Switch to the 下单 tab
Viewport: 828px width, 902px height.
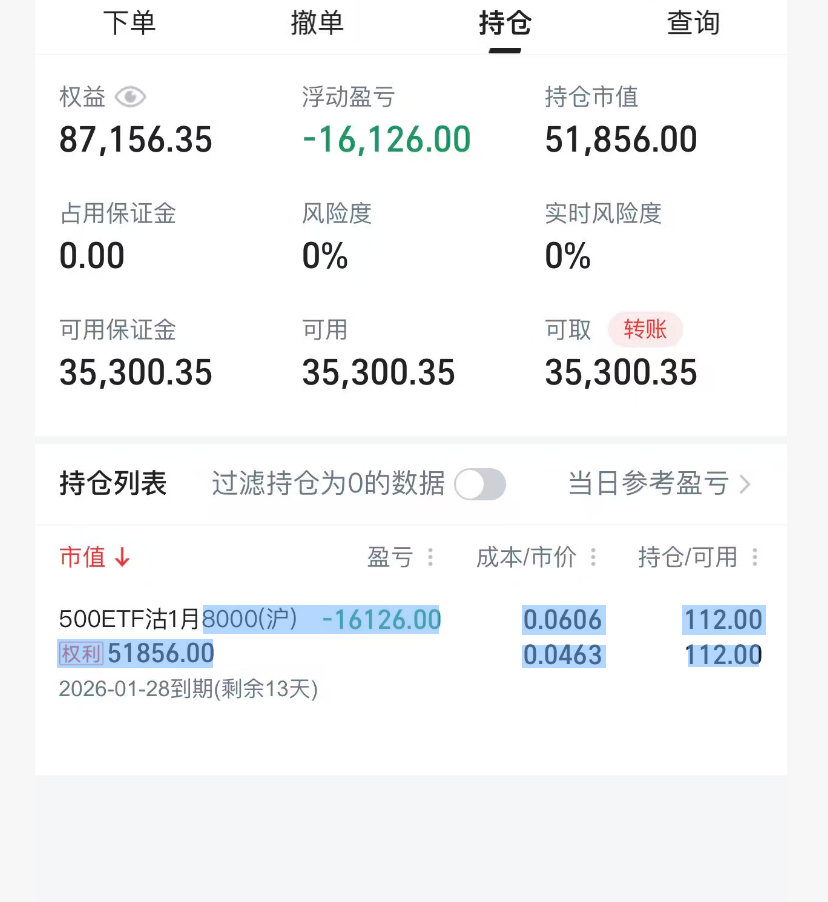[x=130, y=23]
